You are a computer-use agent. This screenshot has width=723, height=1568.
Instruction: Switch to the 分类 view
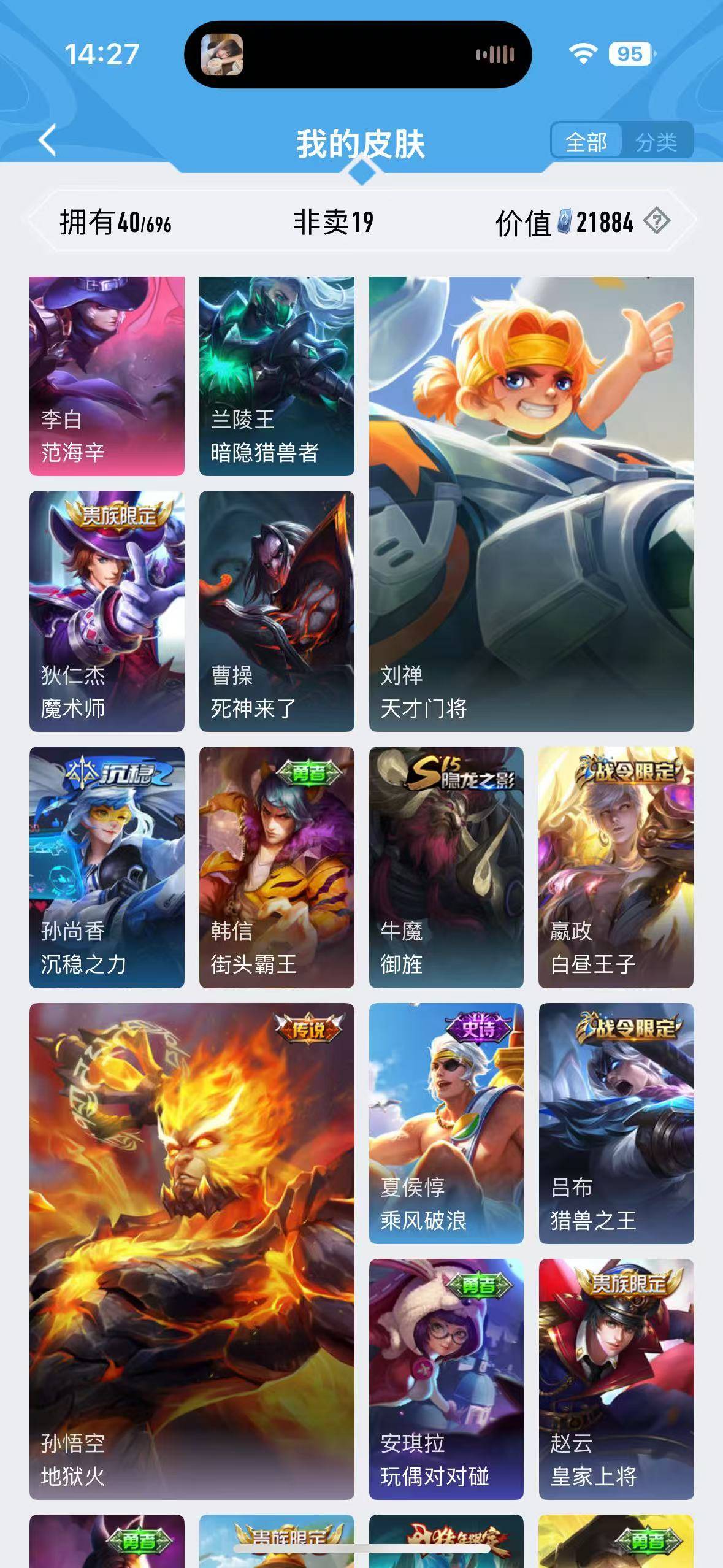coord(656,142)
